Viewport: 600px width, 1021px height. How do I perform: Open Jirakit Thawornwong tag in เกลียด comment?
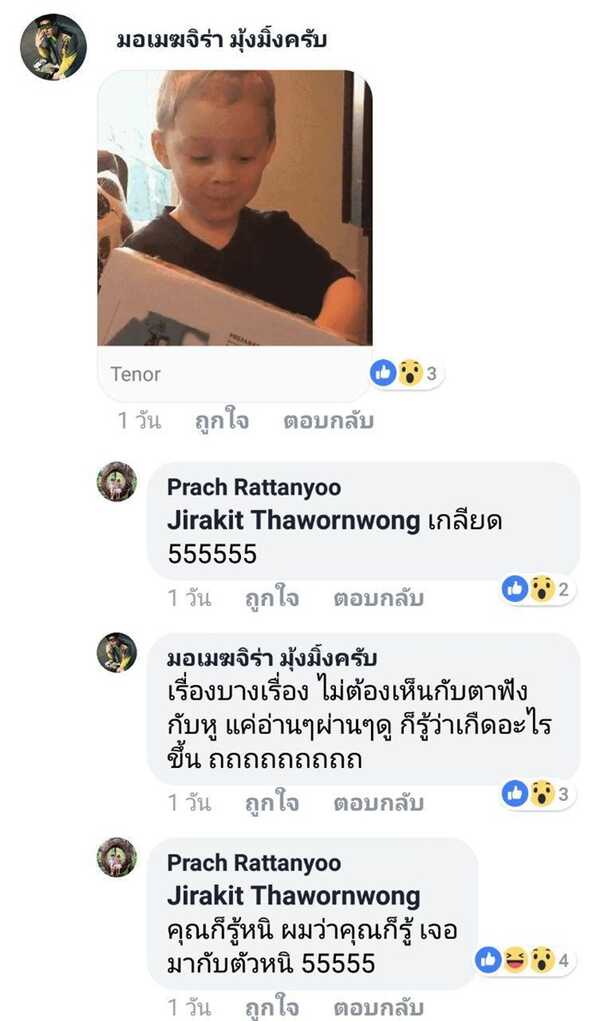[x=293, y=522]
